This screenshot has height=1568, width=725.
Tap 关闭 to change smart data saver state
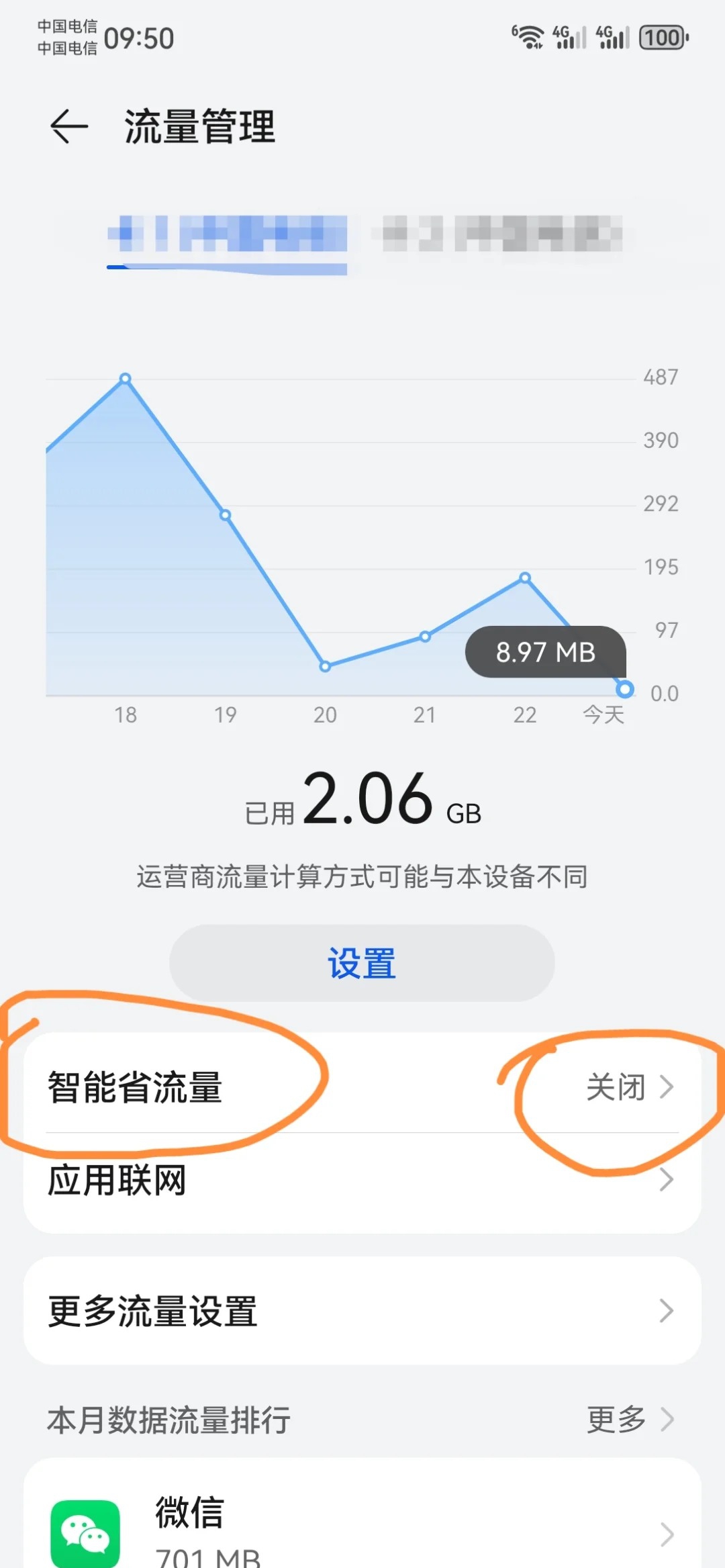(x=614, y=1087)
